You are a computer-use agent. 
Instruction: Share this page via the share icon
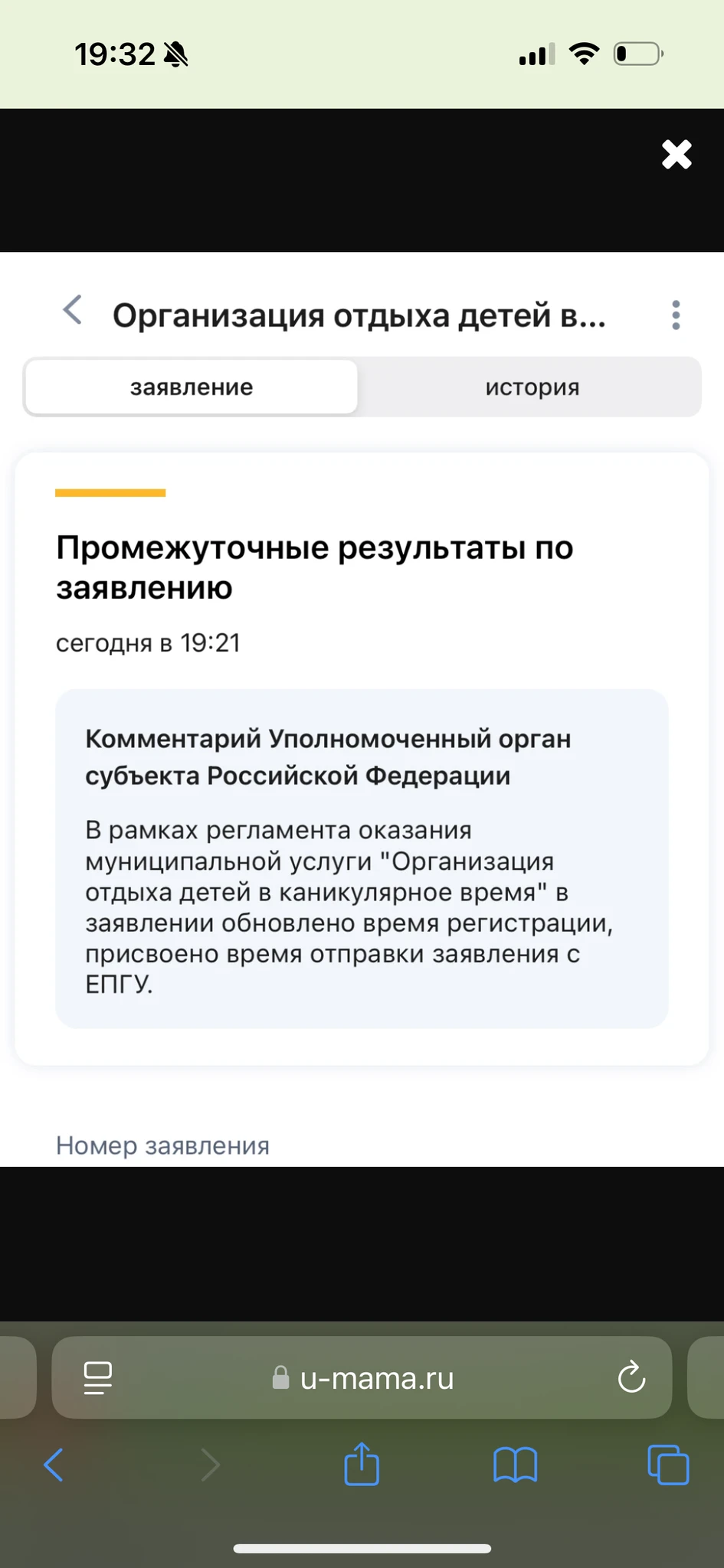coord(362,1464)
